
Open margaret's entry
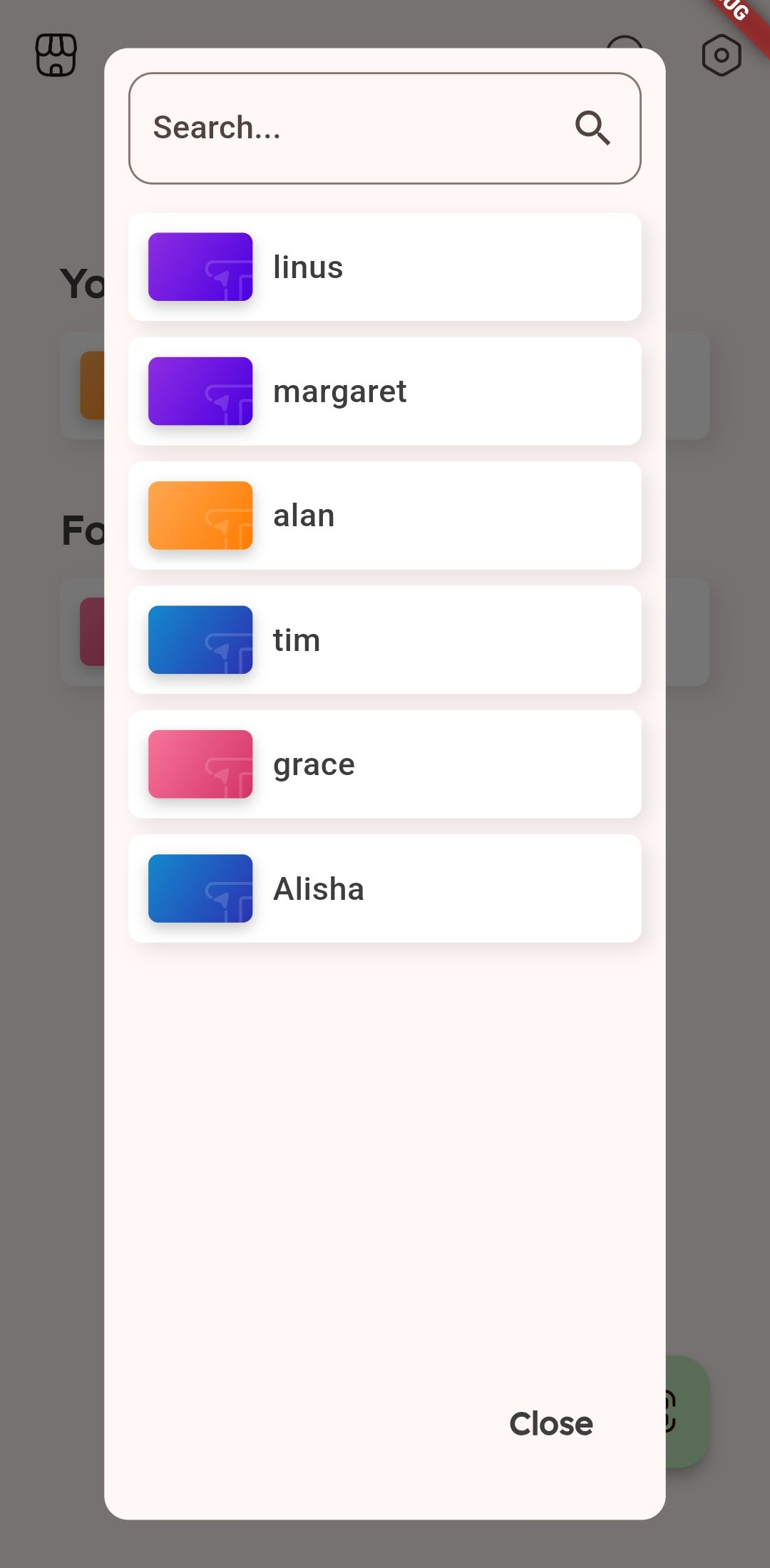385,391
